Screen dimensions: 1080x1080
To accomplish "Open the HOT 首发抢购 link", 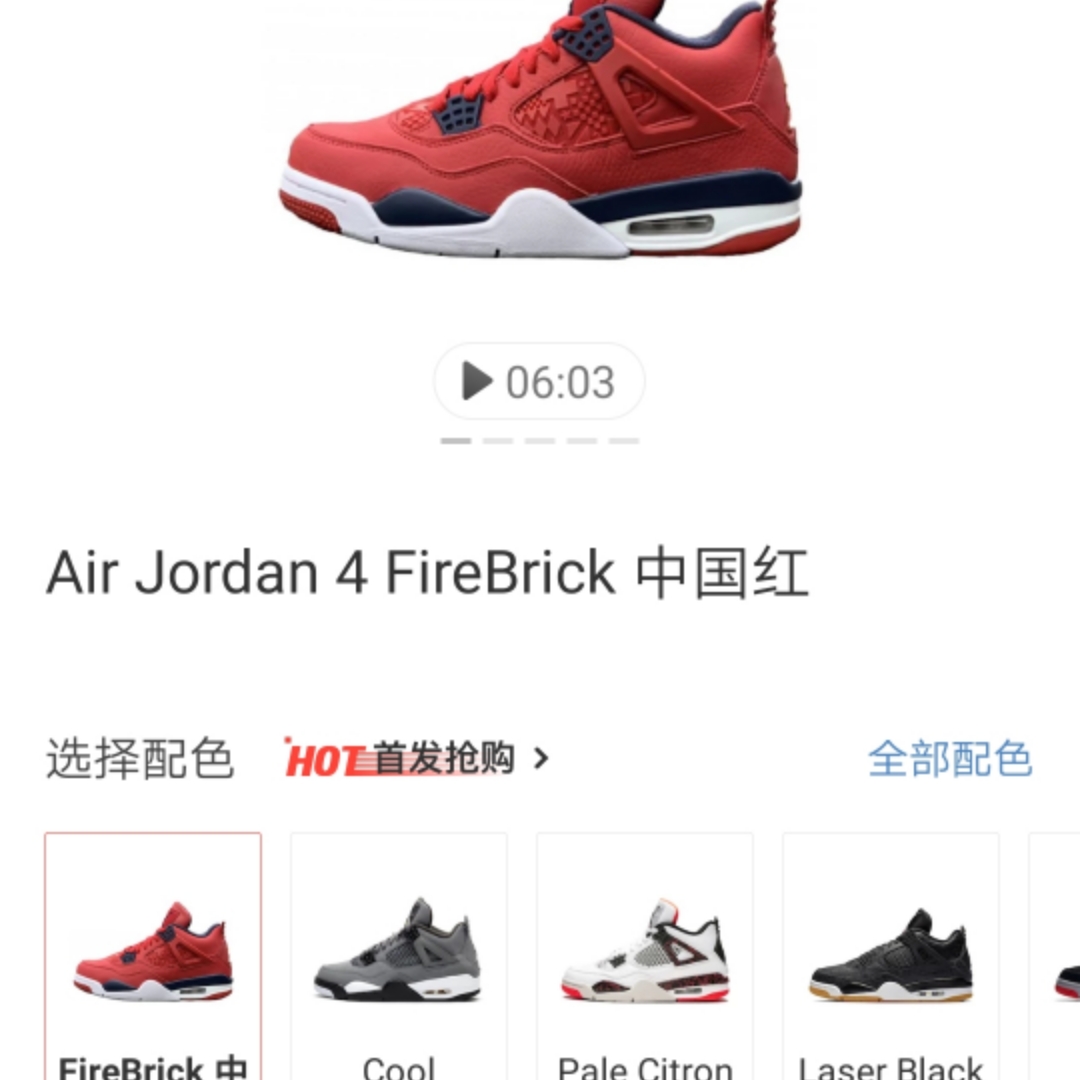I will tap(417, 759).
